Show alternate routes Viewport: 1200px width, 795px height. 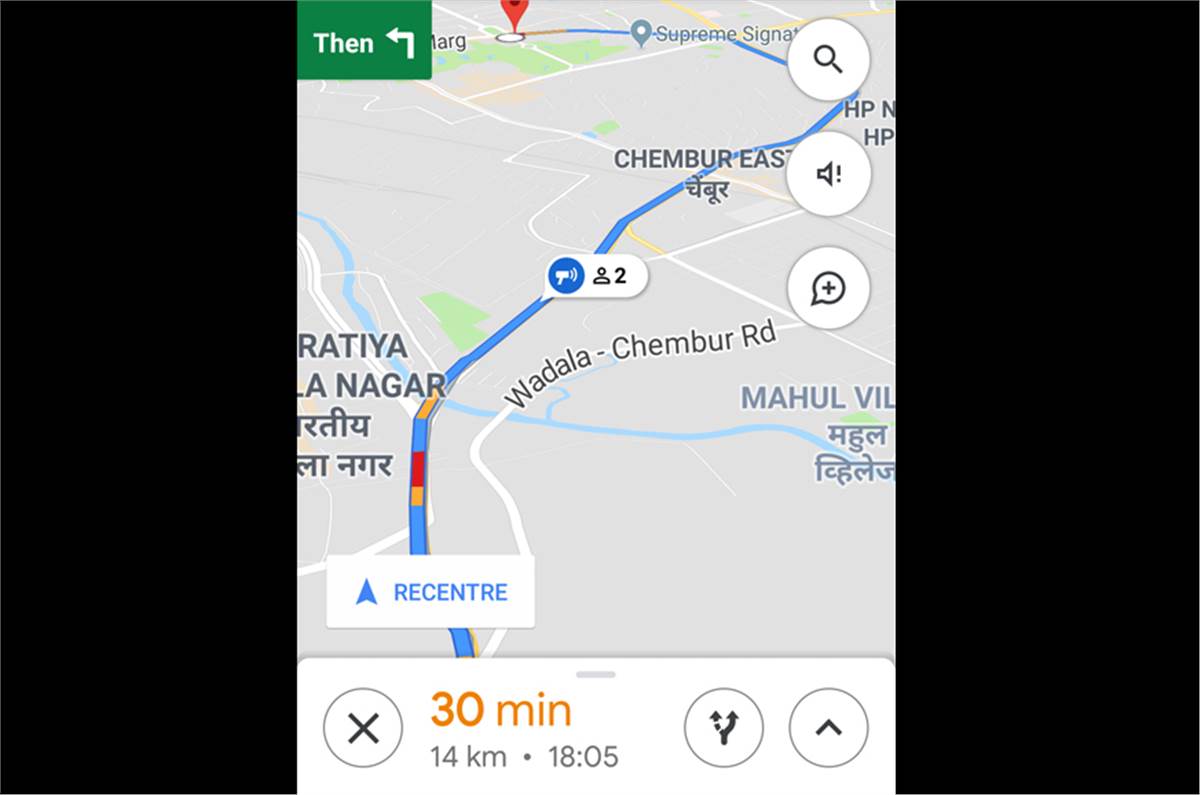724,728
